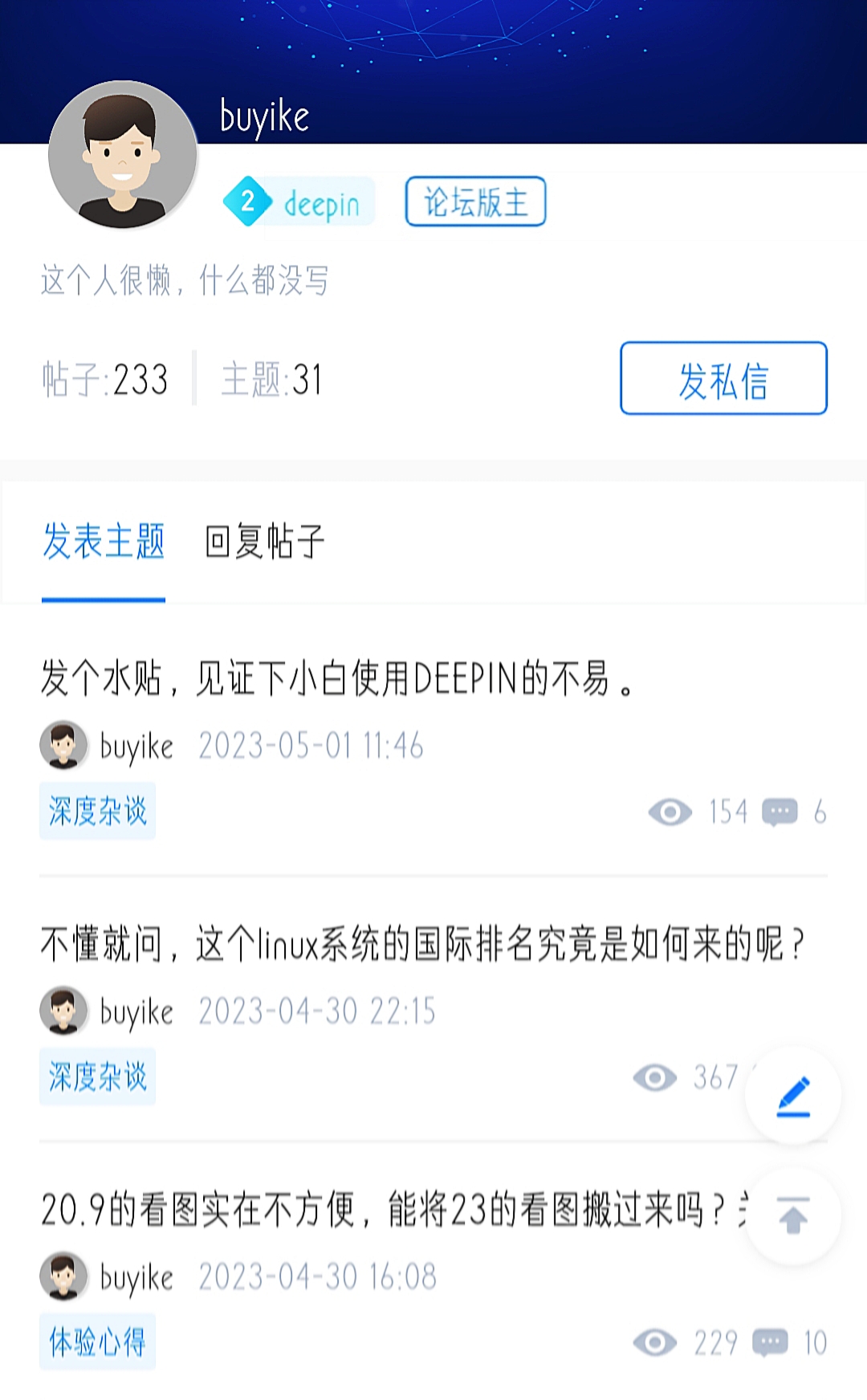Tap the 论坛版主 moderator badge
Image resolution: width=867 pixels, height=1400 pixels.
point(475,201)
